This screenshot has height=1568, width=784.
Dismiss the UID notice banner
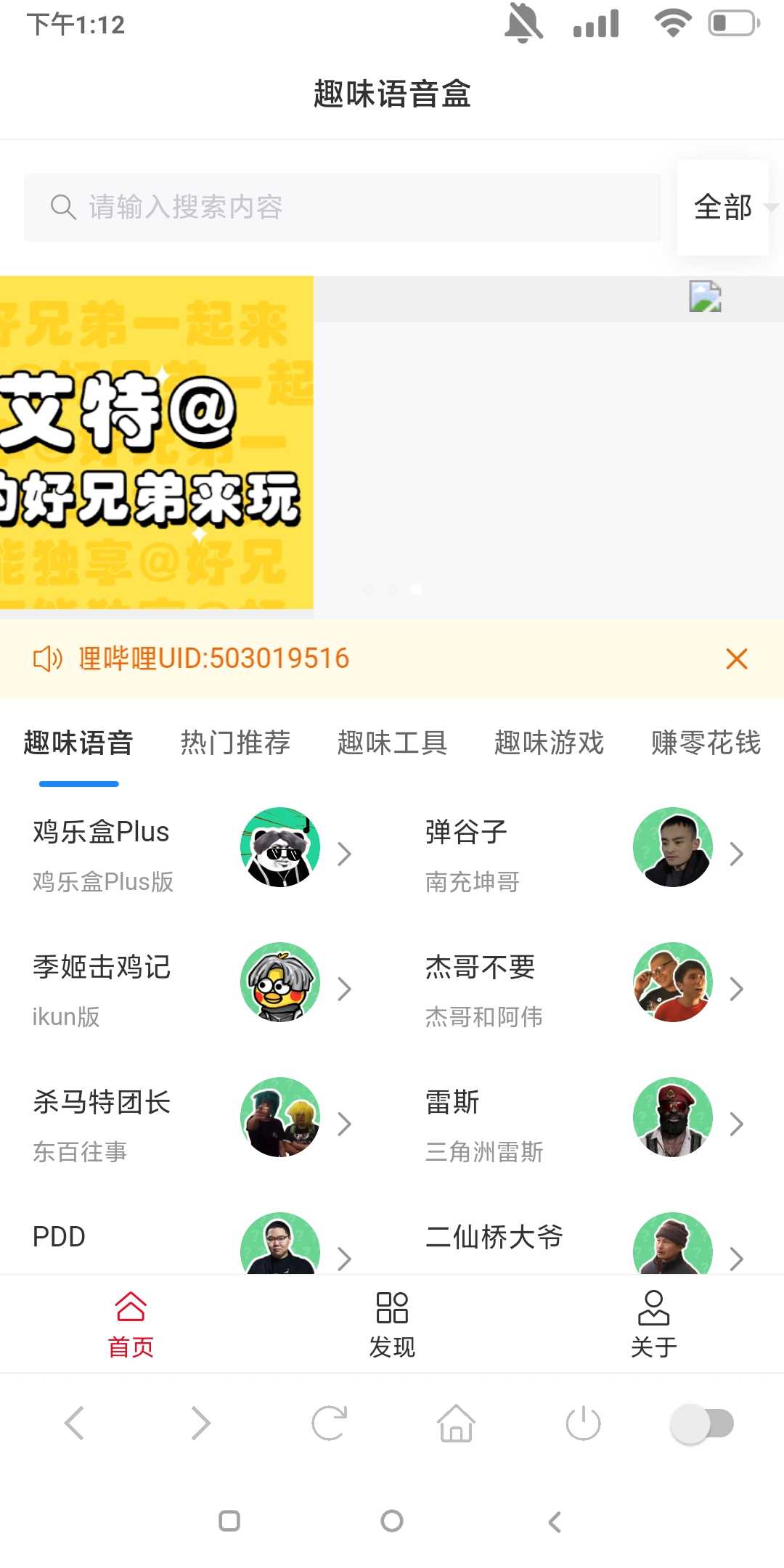736,659
